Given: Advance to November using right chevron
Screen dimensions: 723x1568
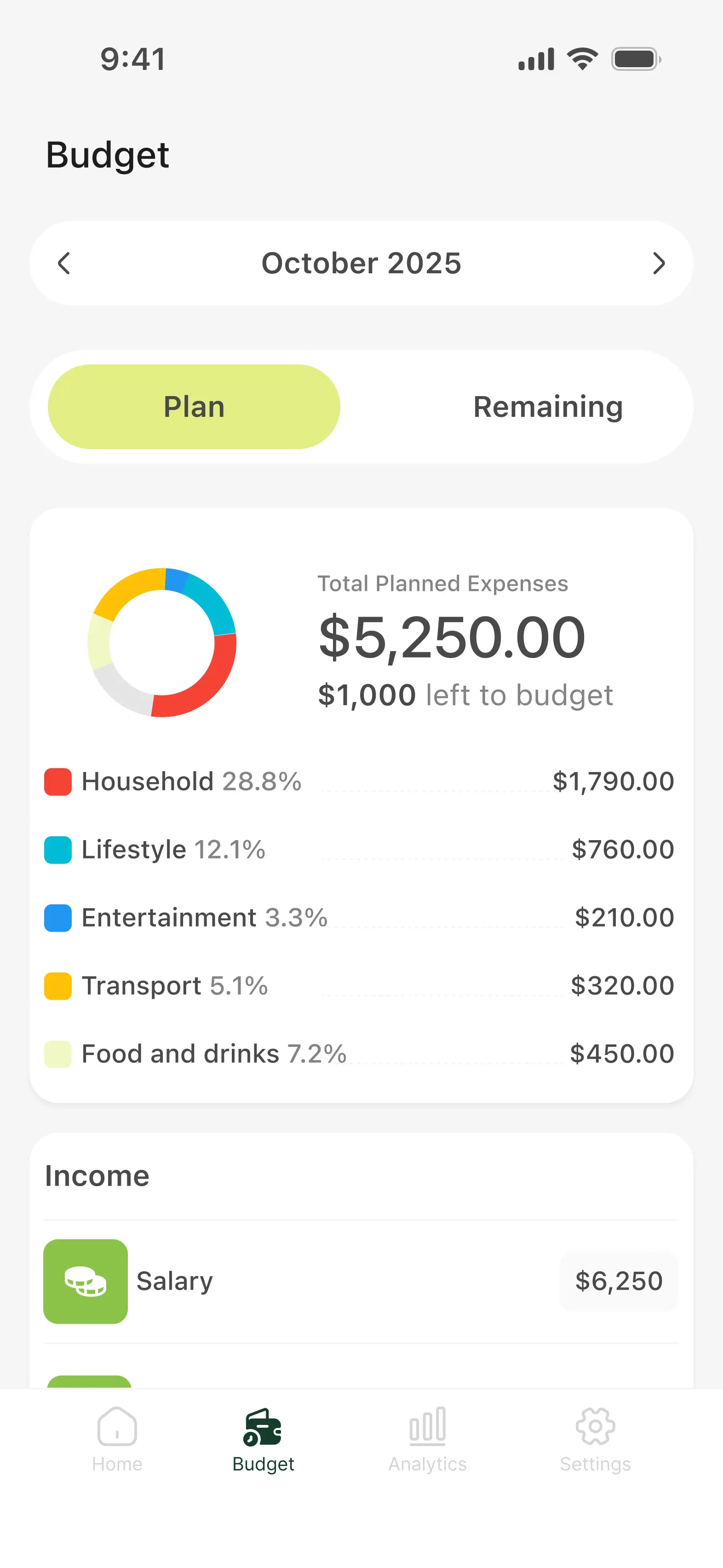Looking at the screenshot, I should [659, 263].
